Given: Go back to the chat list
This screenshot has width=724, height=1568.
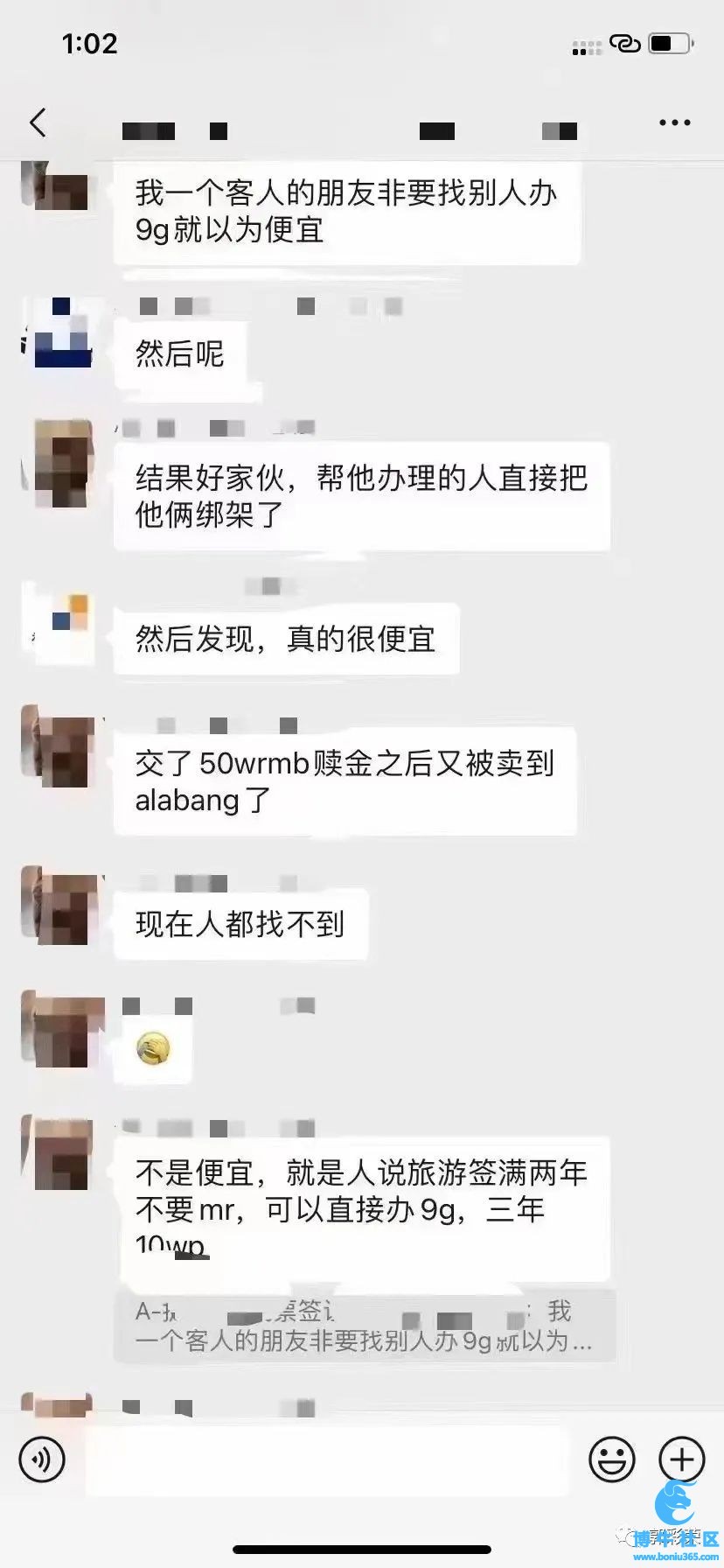Looking at the screenshot, I should 38,123.
